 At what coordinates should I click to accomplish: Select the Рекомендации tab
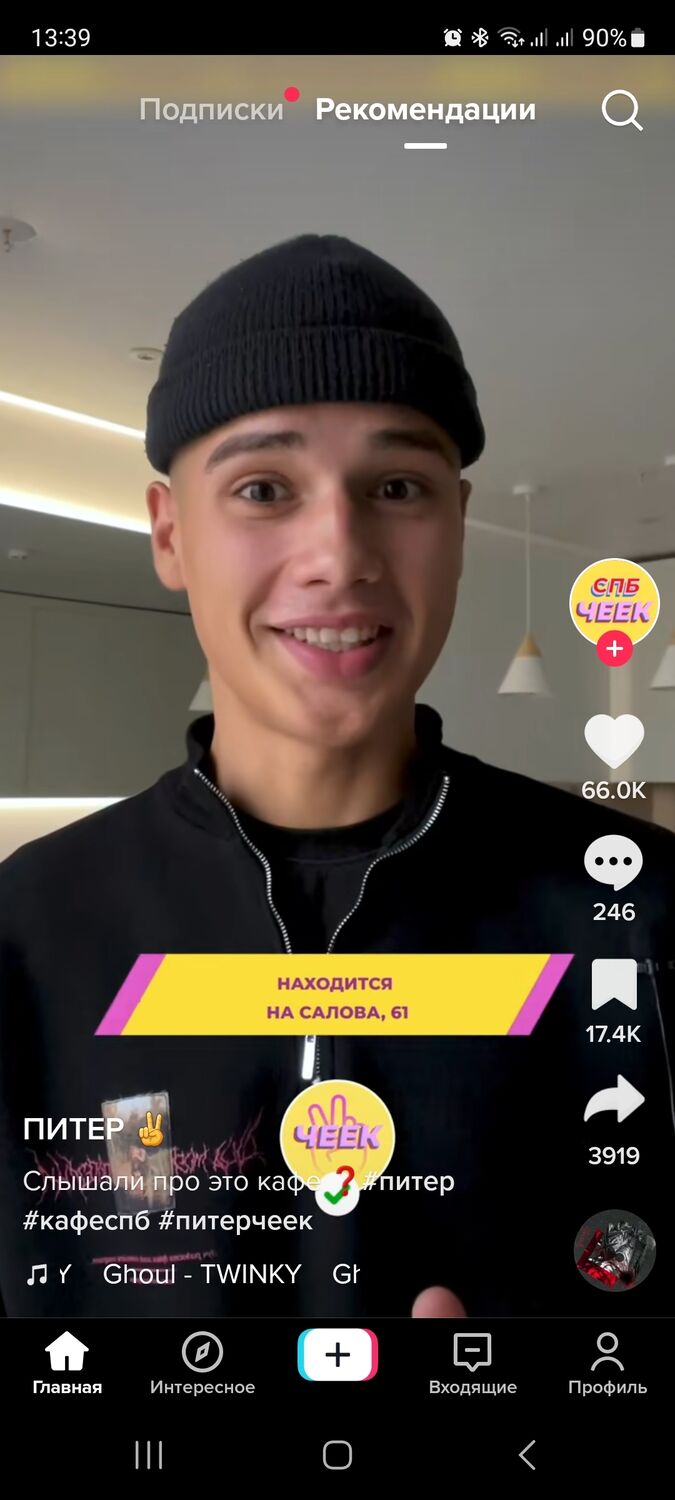[425, 110]
